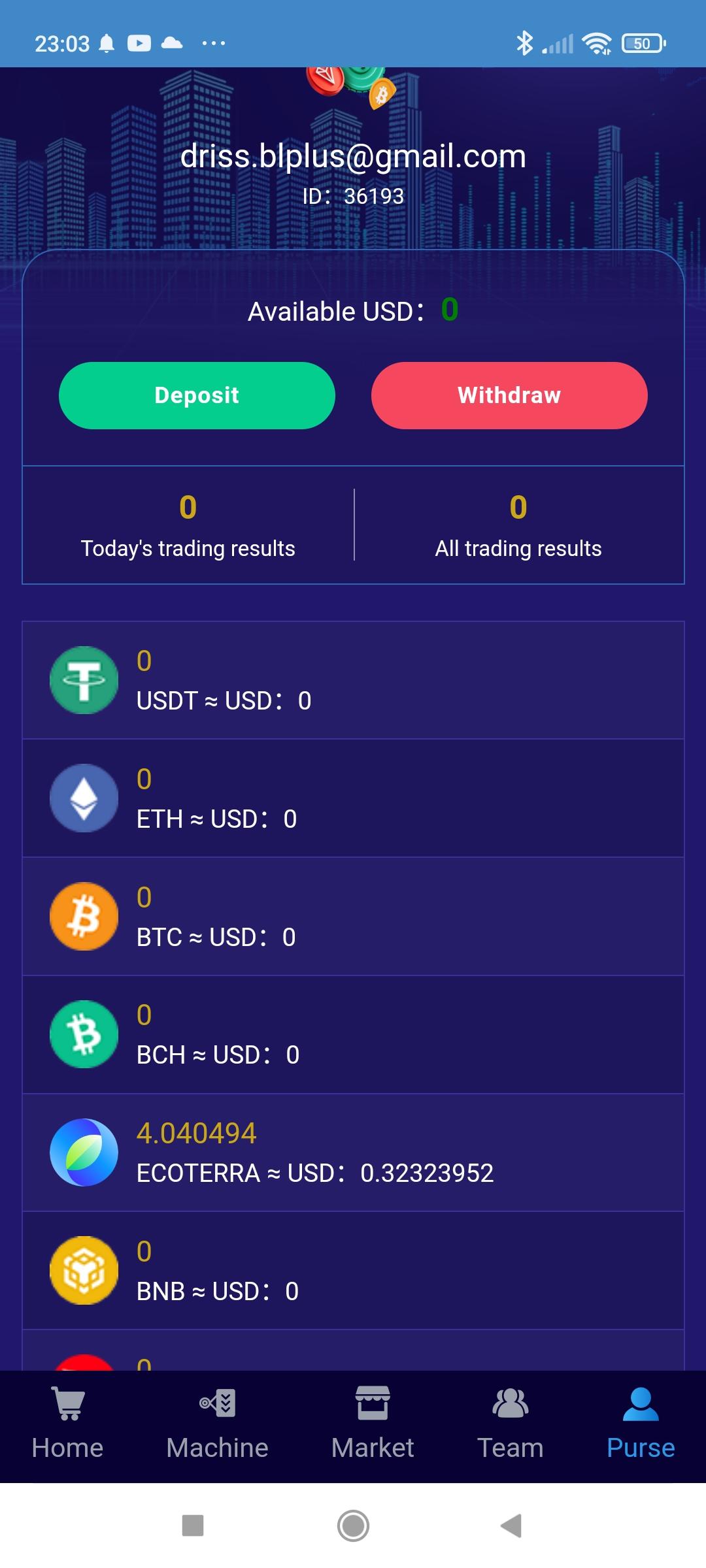
Task: Tap the system back button
Action: 511,1526
